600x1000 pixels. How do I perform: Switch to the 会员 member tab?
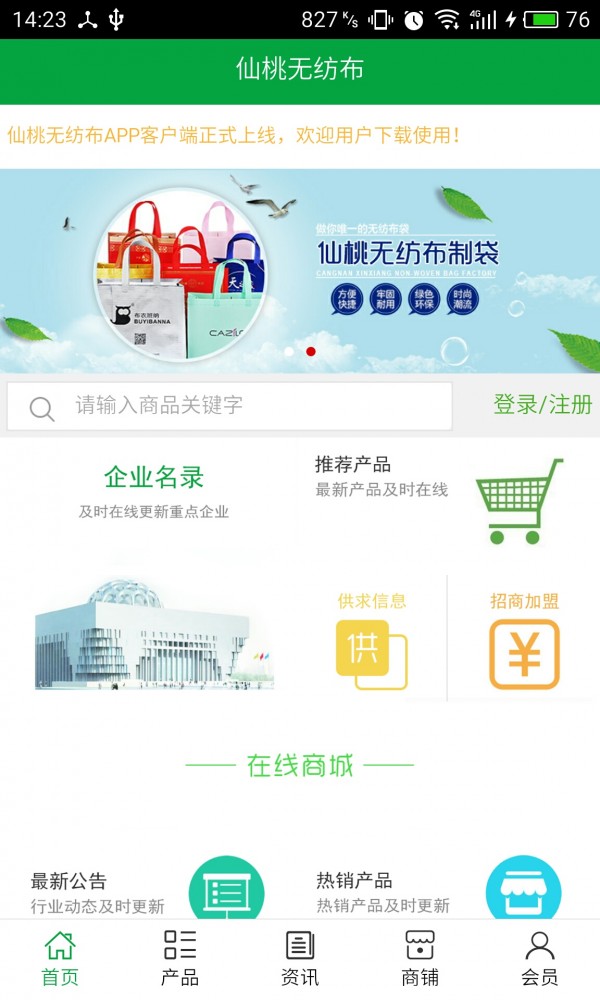point(540,958)
